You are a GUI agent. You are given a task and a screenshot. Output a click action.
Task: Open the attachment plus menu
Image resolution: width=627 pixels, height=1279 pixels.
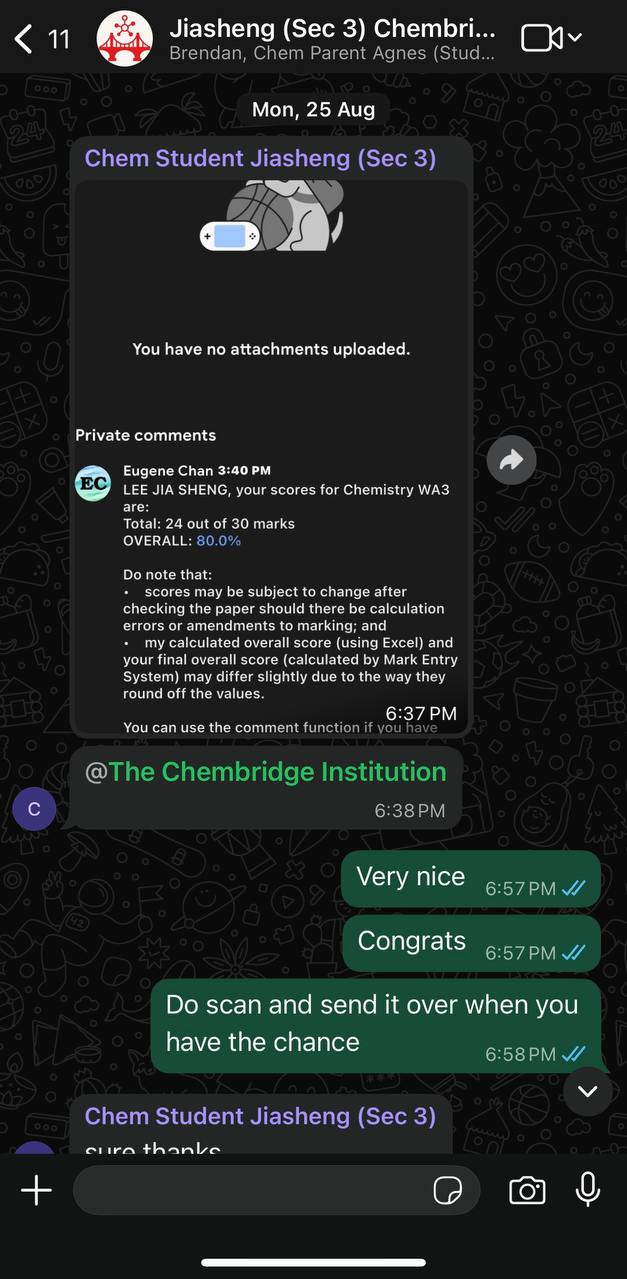click(36, 1190)
